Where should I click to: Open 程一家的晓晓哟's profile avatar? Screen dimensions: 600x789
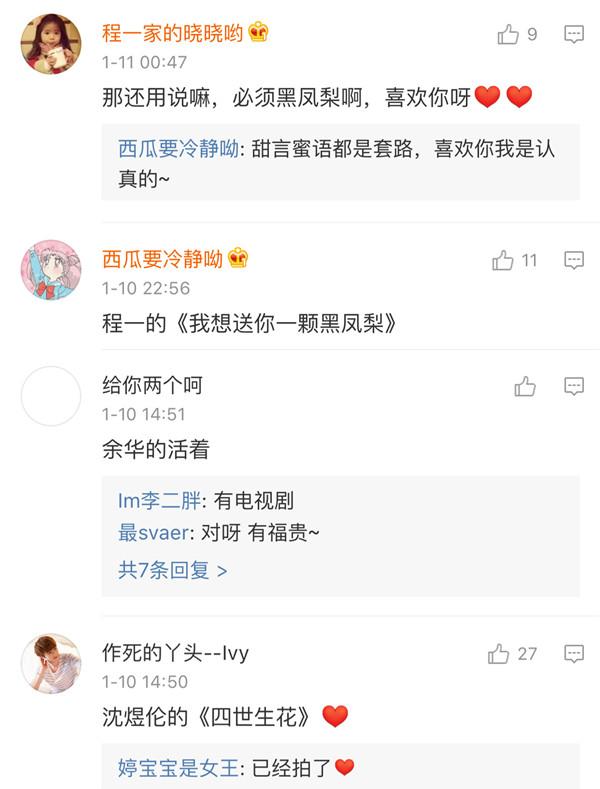click(51, 44)
